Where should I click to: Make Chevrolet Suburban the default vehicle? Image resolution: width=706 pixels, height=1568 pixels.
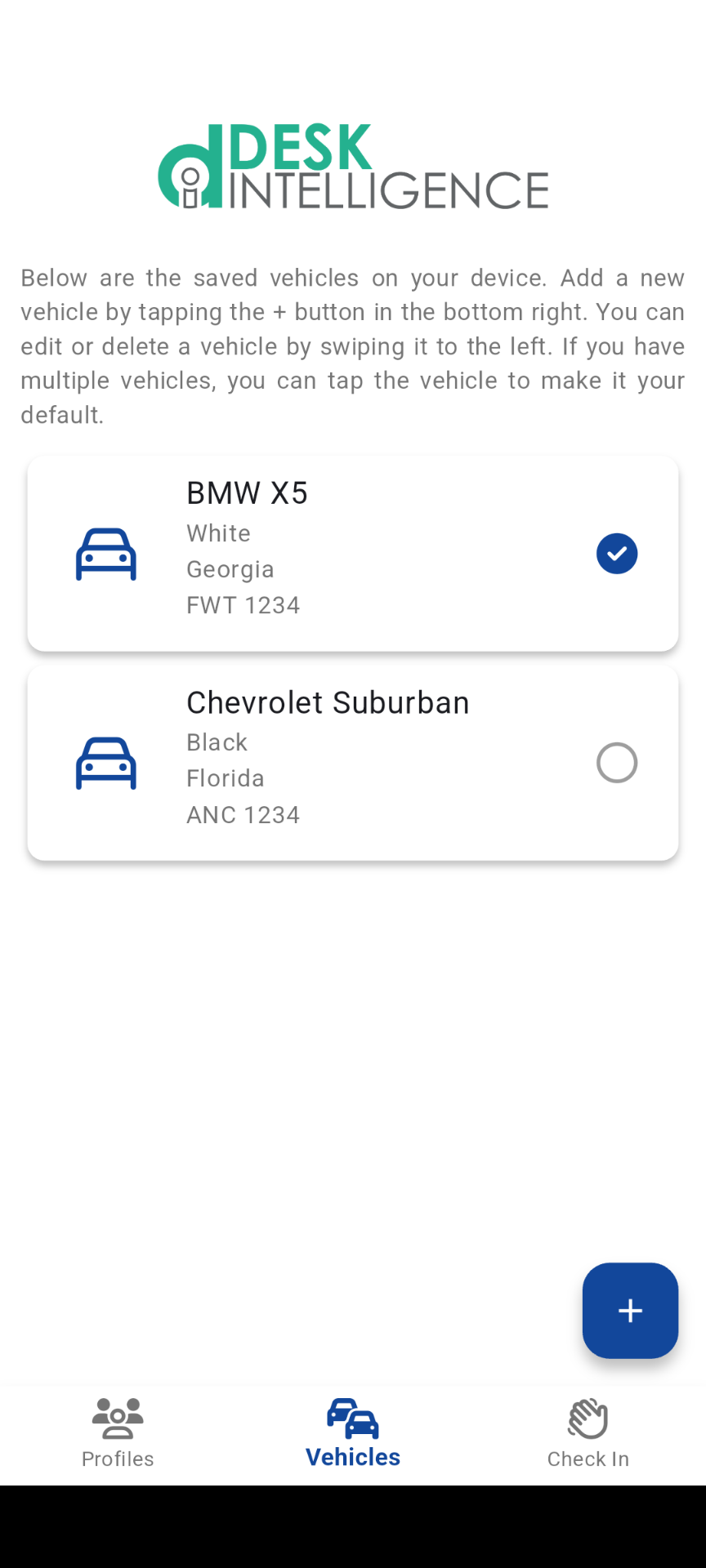coord(616,763)
